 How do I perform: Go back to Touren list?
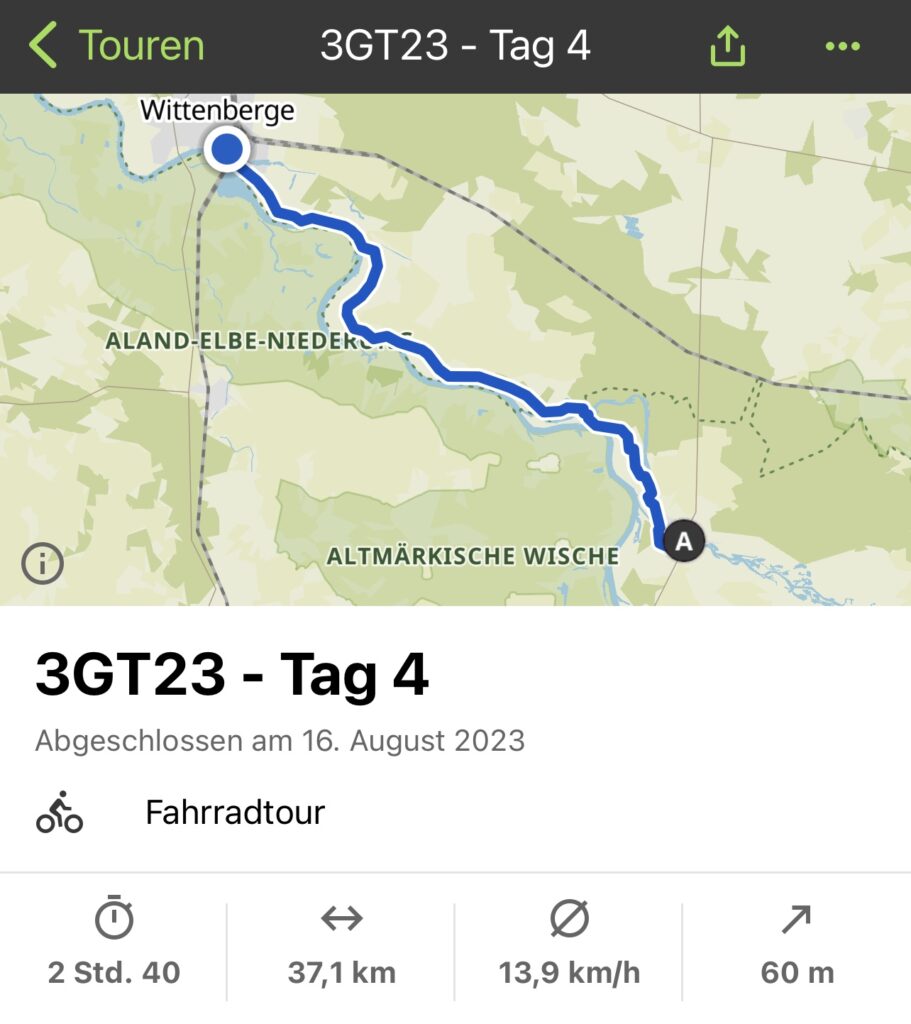point(115,46)
